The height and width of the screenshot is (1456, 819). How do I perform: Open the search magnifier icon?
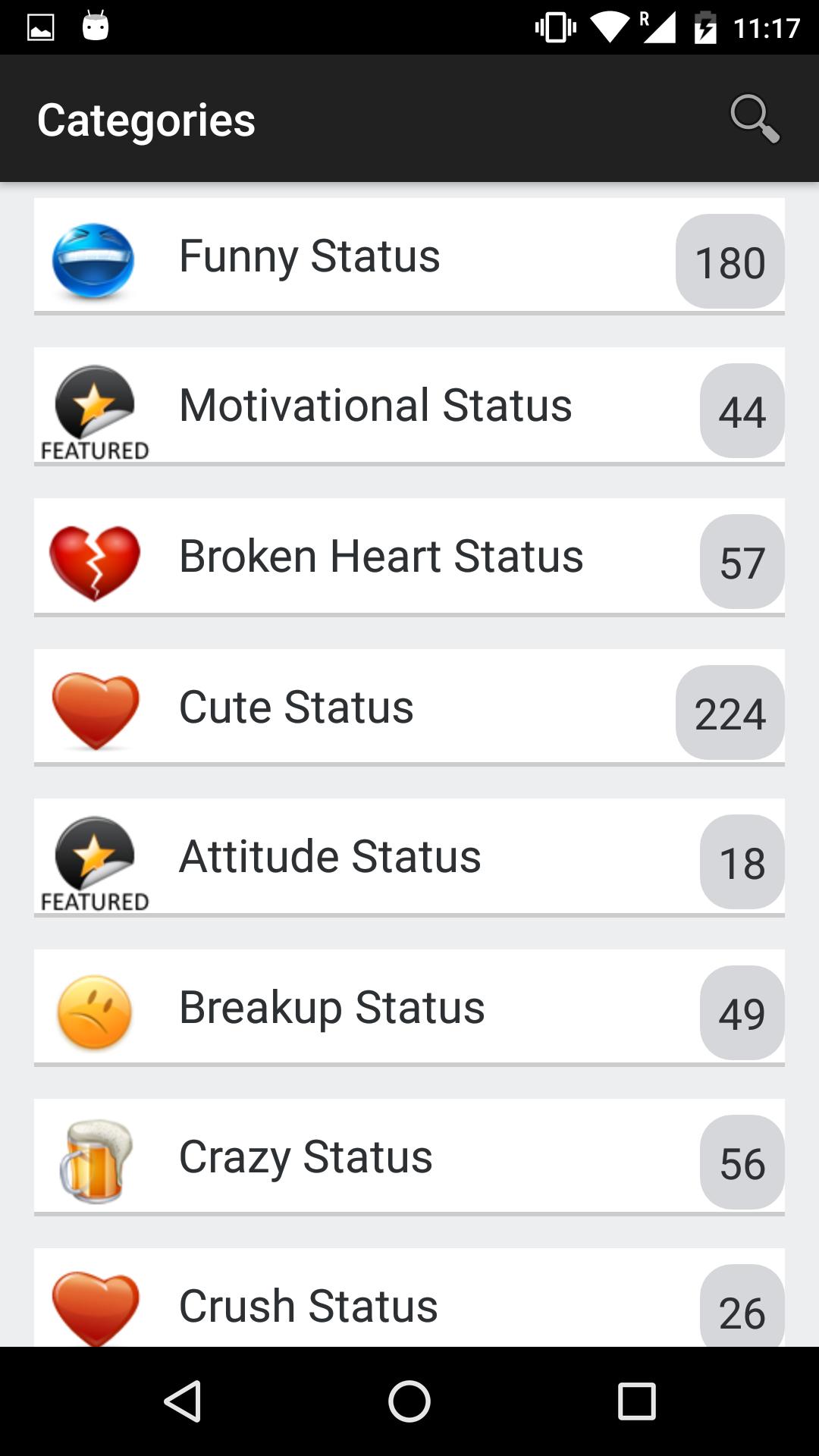coord(755,119)
